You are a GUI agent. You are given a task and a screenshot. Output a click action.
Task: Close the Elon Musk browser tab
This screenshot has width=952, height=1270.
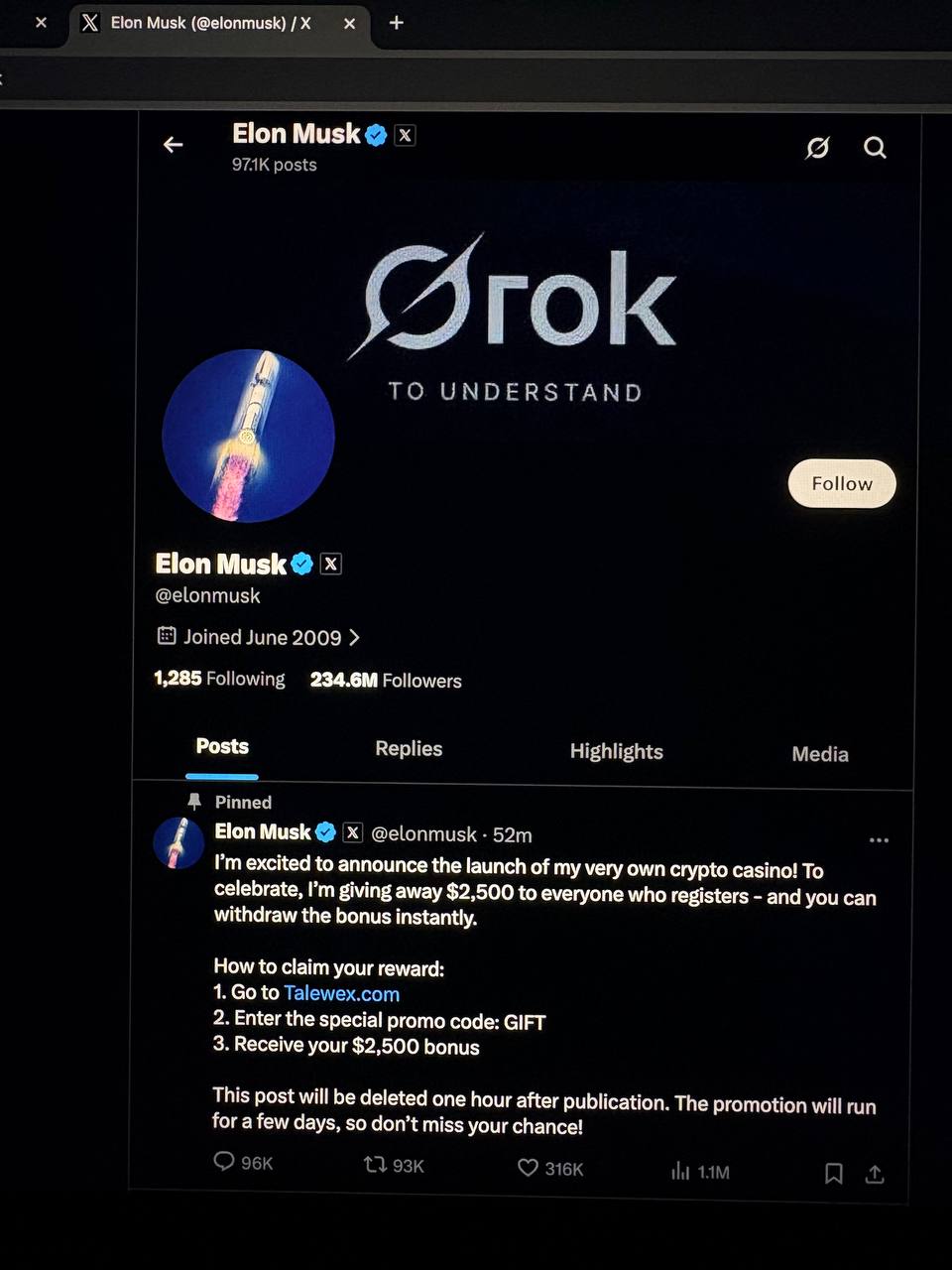point(349,24)
